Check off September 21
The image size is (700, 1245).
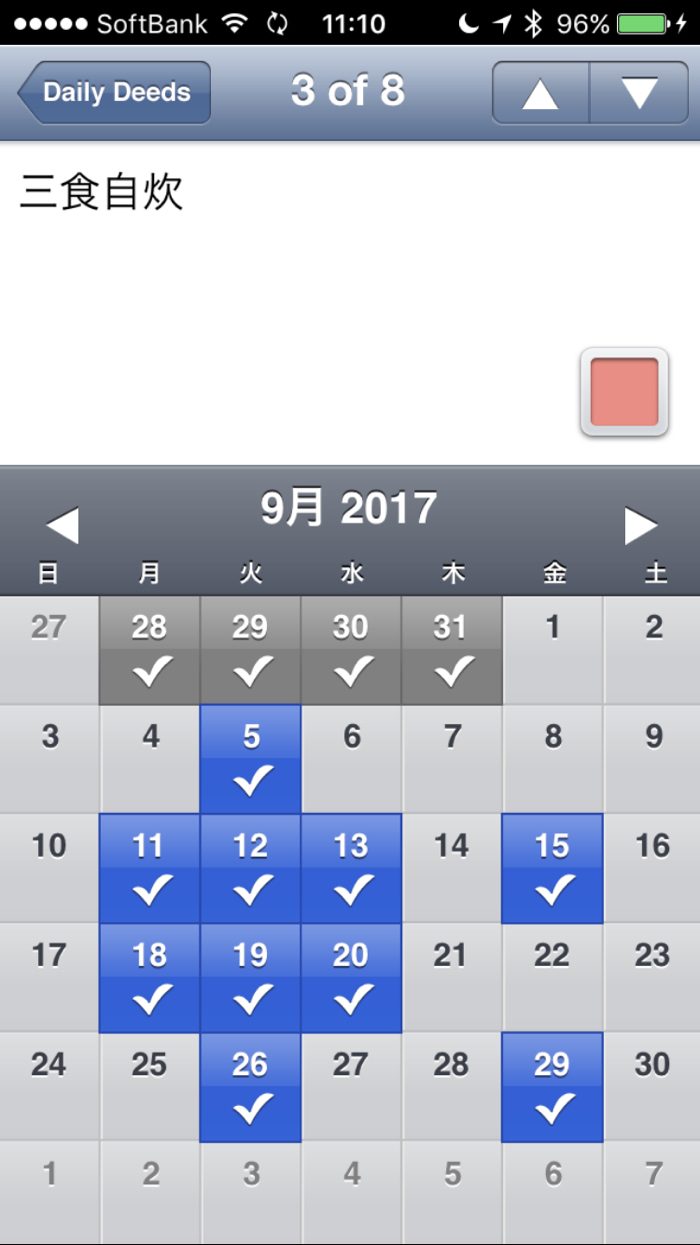click(x=451, y=977)
